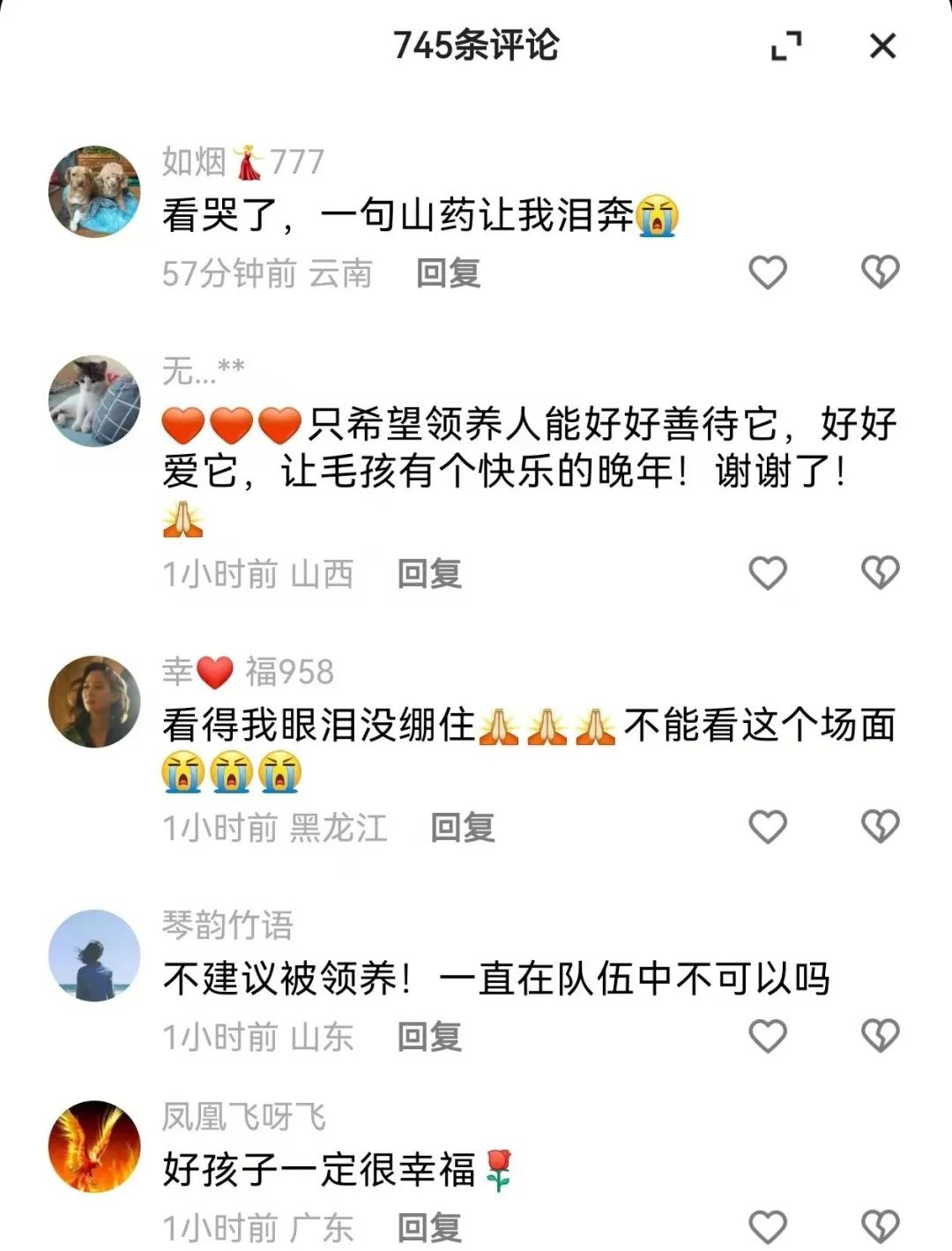This screenshot has width=952, height=1251.
Task: Dislike the comment posted from 山西
Action: coord(880,574)
